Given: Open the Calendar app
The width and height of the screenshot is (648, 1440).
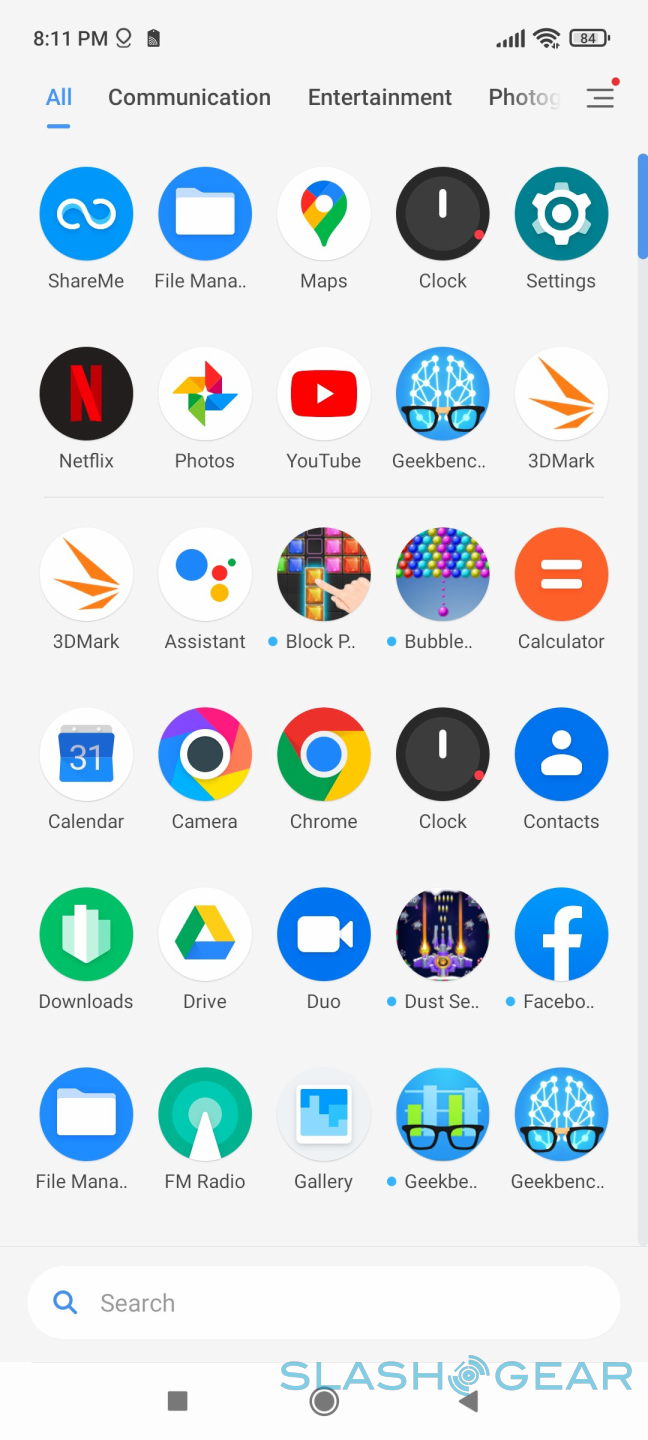Looking at the screenshot, I should point(86,754).
